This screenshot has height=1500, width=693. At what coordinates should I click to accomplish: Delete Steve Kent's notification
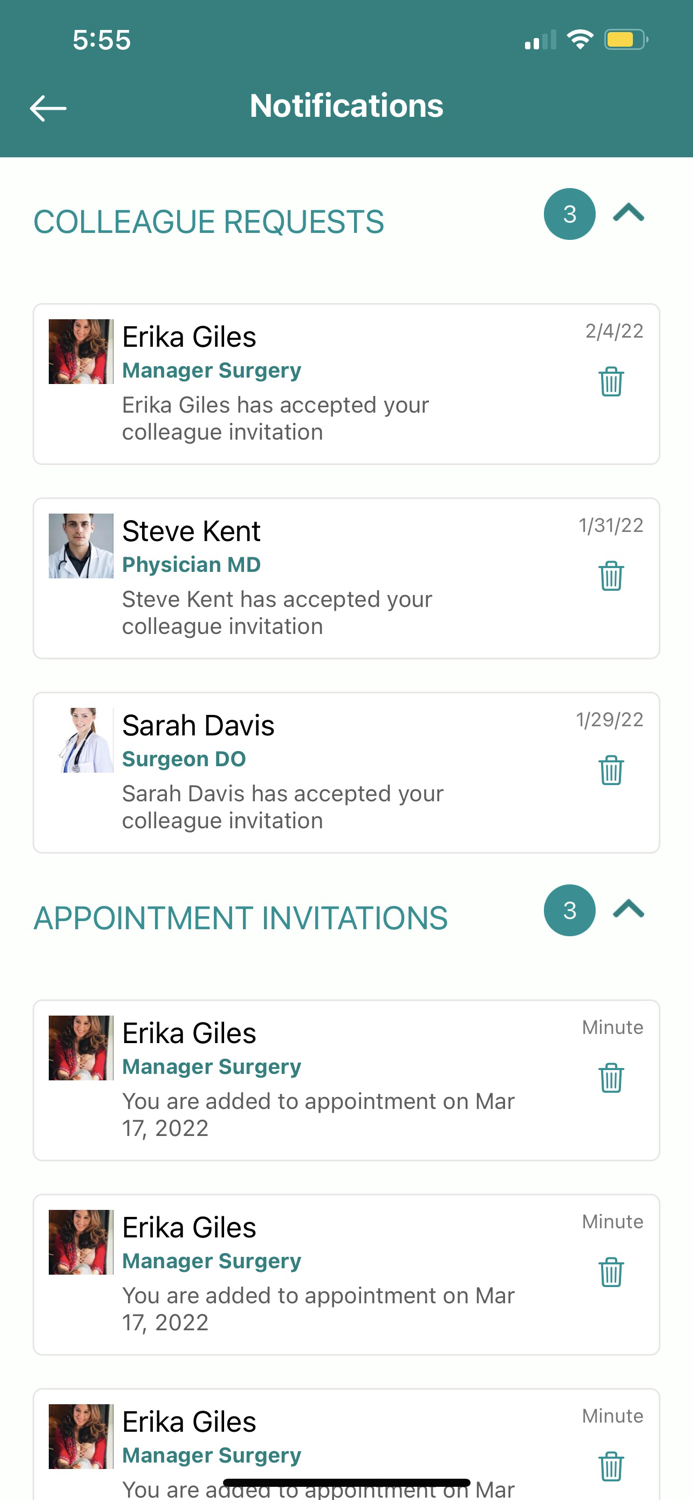[611, 576]
